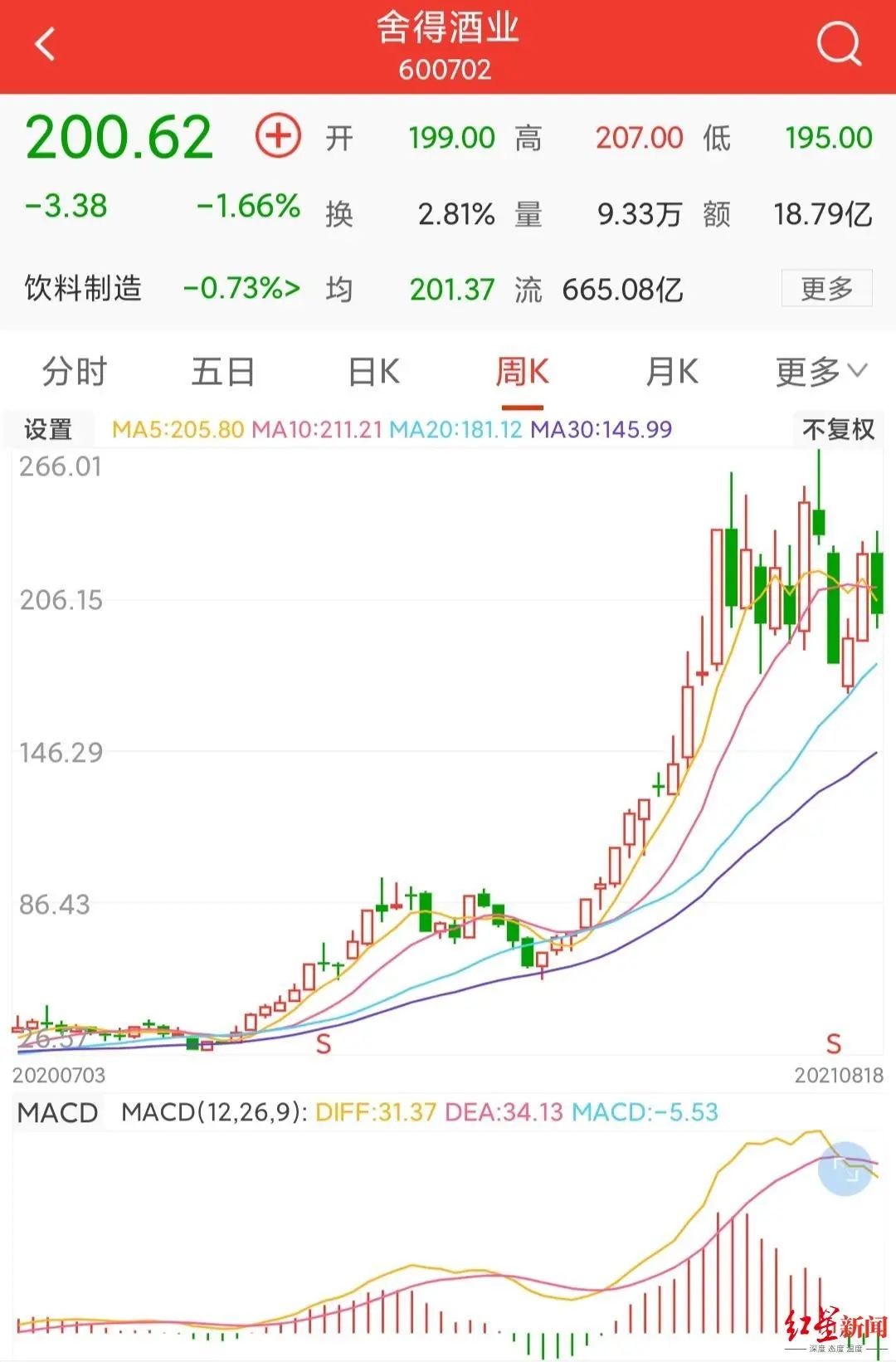Select the 日K chart tab
Screen dimensions: 896x1362
(373, 372)
